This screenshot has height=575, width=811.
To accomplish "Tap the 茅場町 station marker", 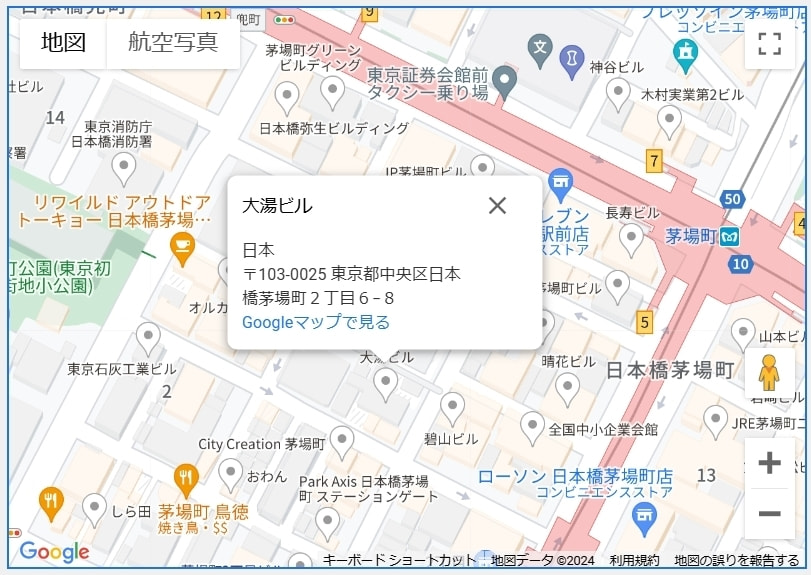I will tap(731, 236).
